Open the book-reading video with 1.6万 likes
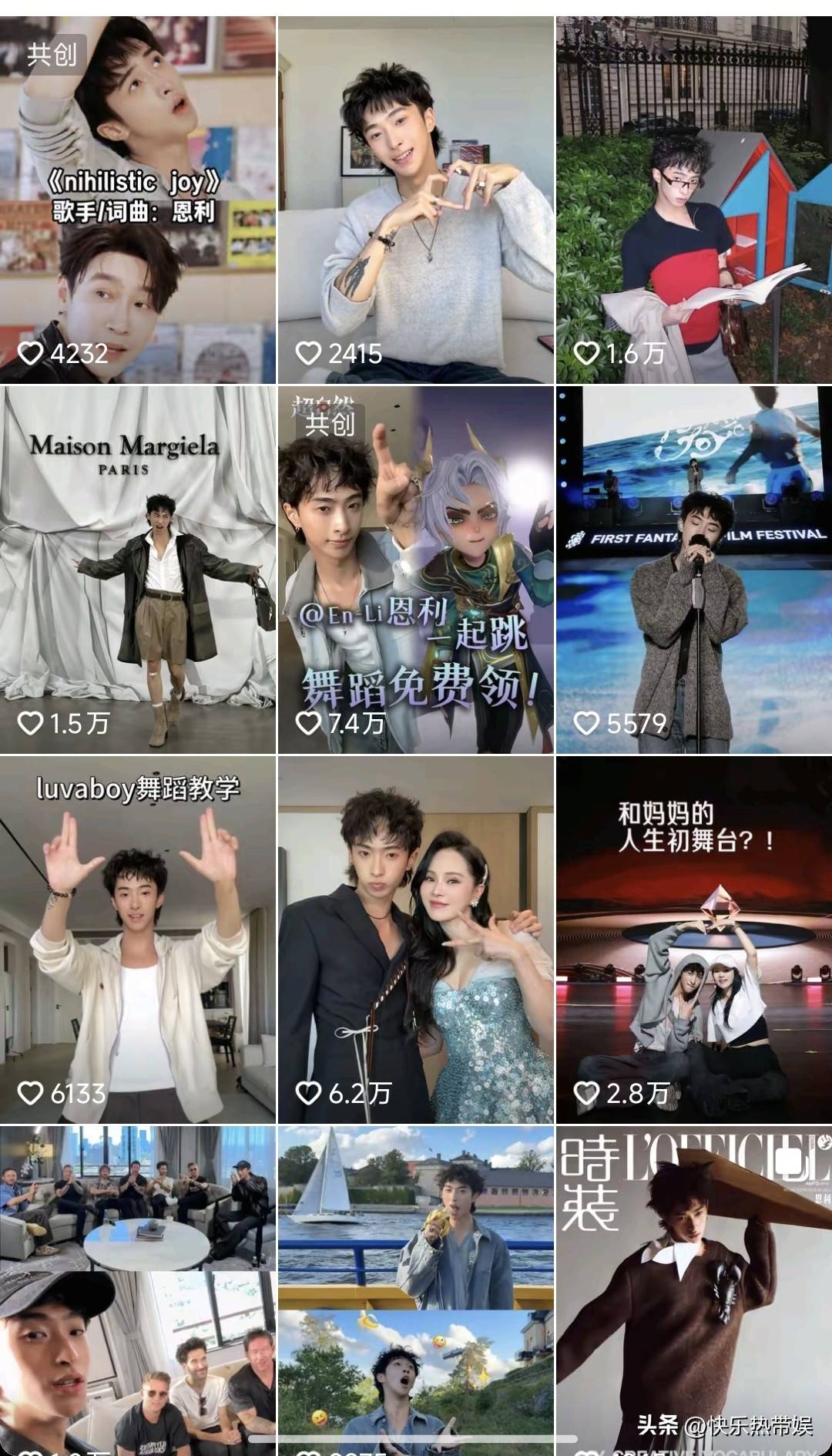Viewport: 832px width, 1456px height. point(693,200)
